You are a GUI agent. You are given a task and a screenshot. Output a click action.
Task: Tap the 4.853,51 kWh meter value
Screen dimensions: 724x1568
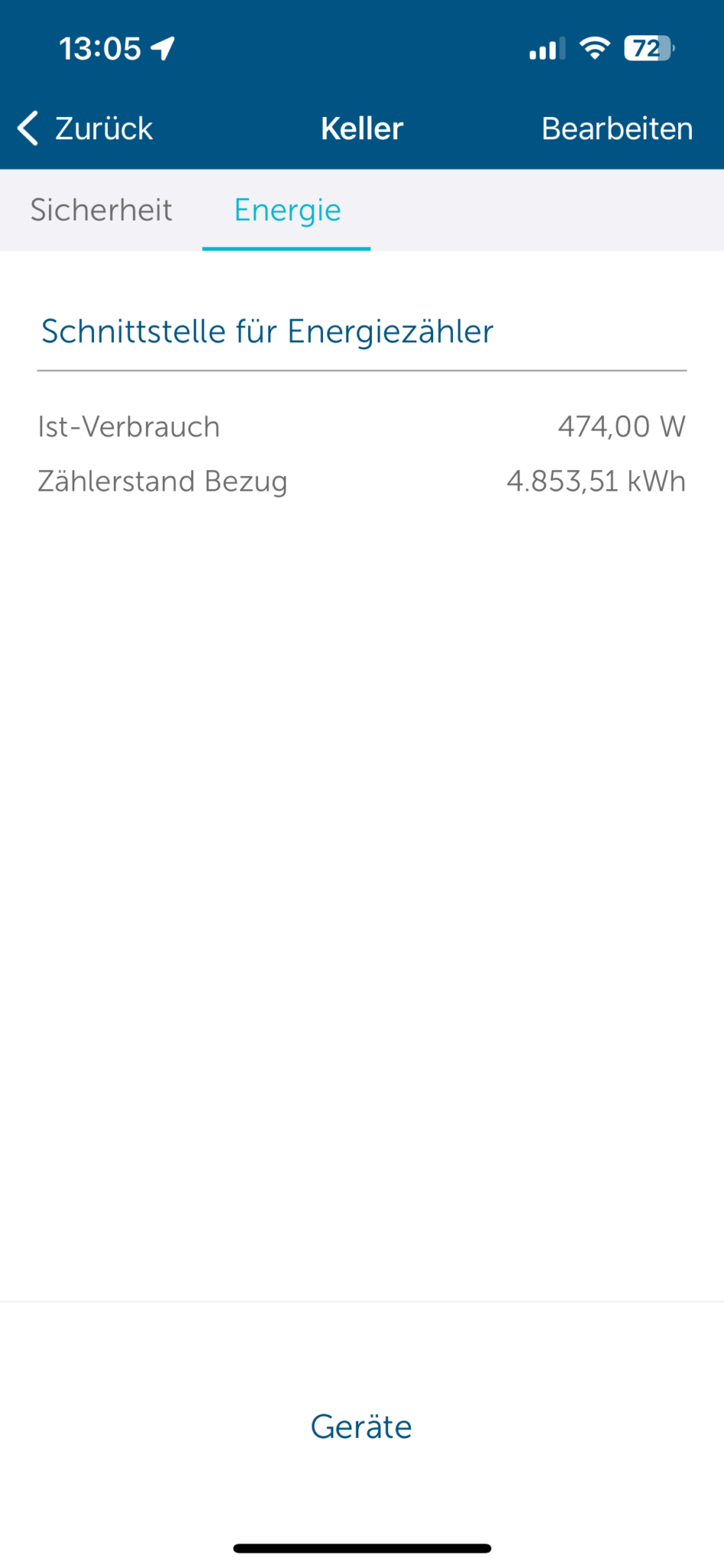596,482
